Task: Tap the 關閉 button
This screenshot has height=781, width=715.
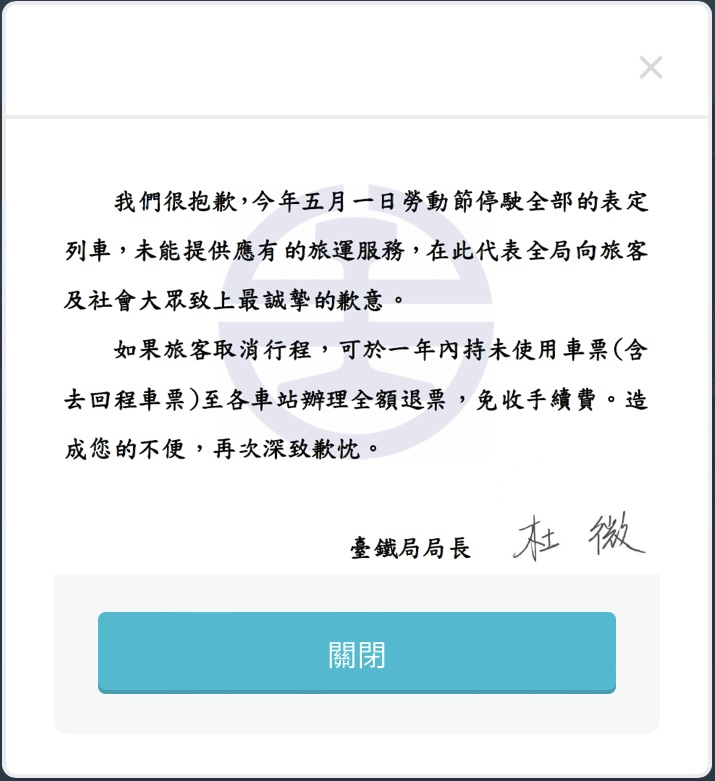Action: (x=357, y=653)
